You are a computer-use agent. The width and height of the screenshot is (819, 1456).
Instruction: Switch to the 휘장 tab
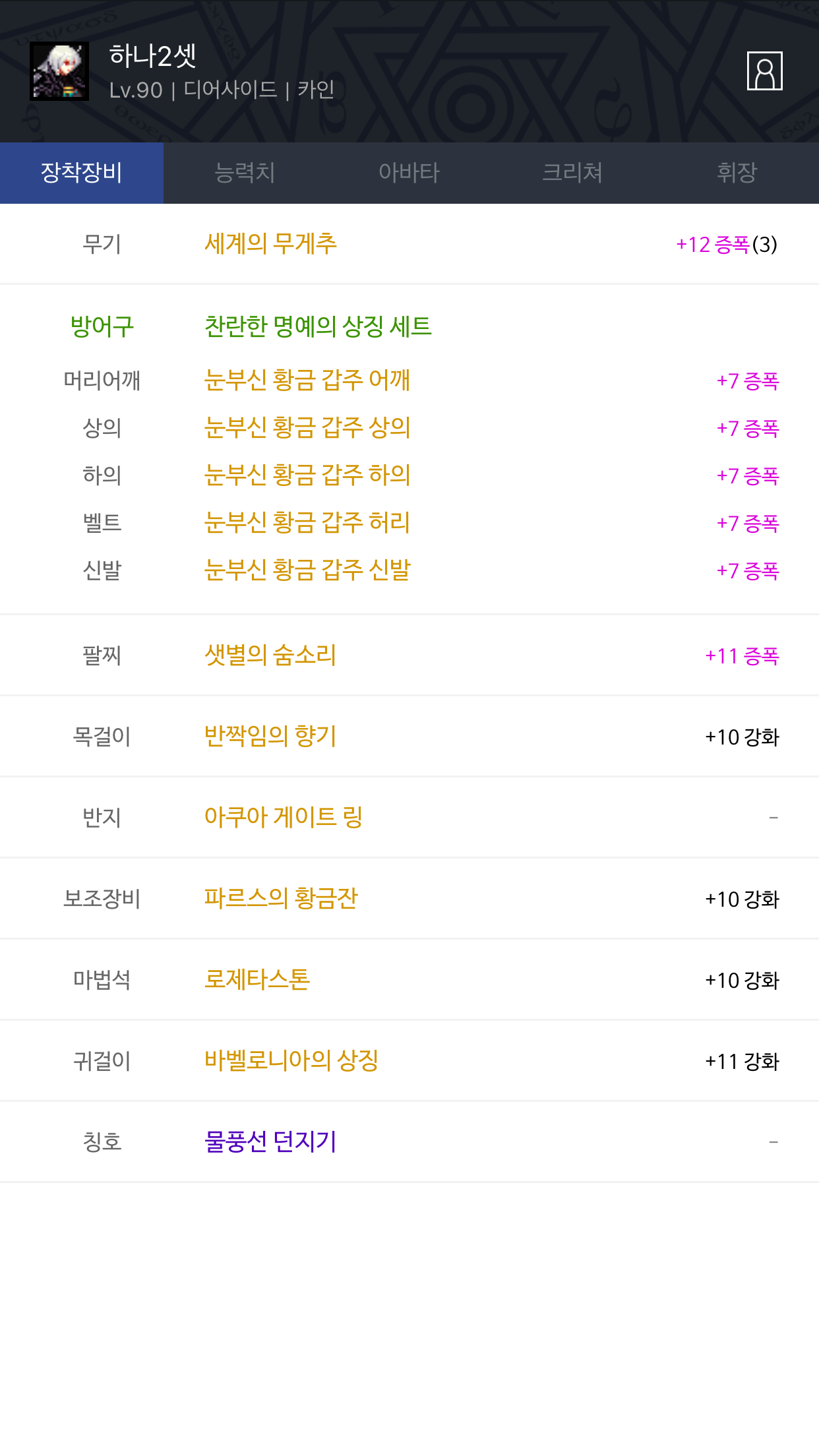pos(737,173)
